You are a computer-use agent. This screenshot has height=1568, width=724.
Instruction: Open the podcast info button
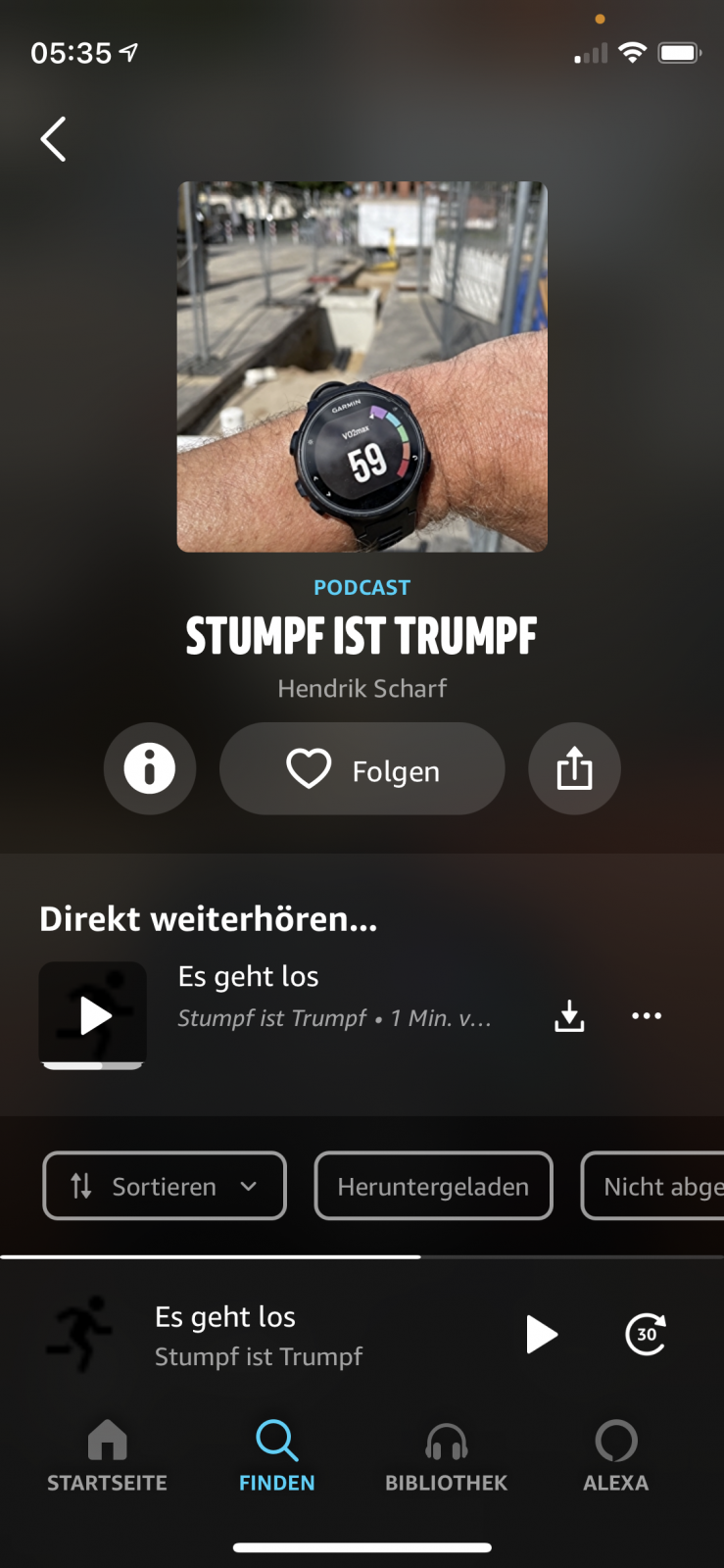click(150, 768)
